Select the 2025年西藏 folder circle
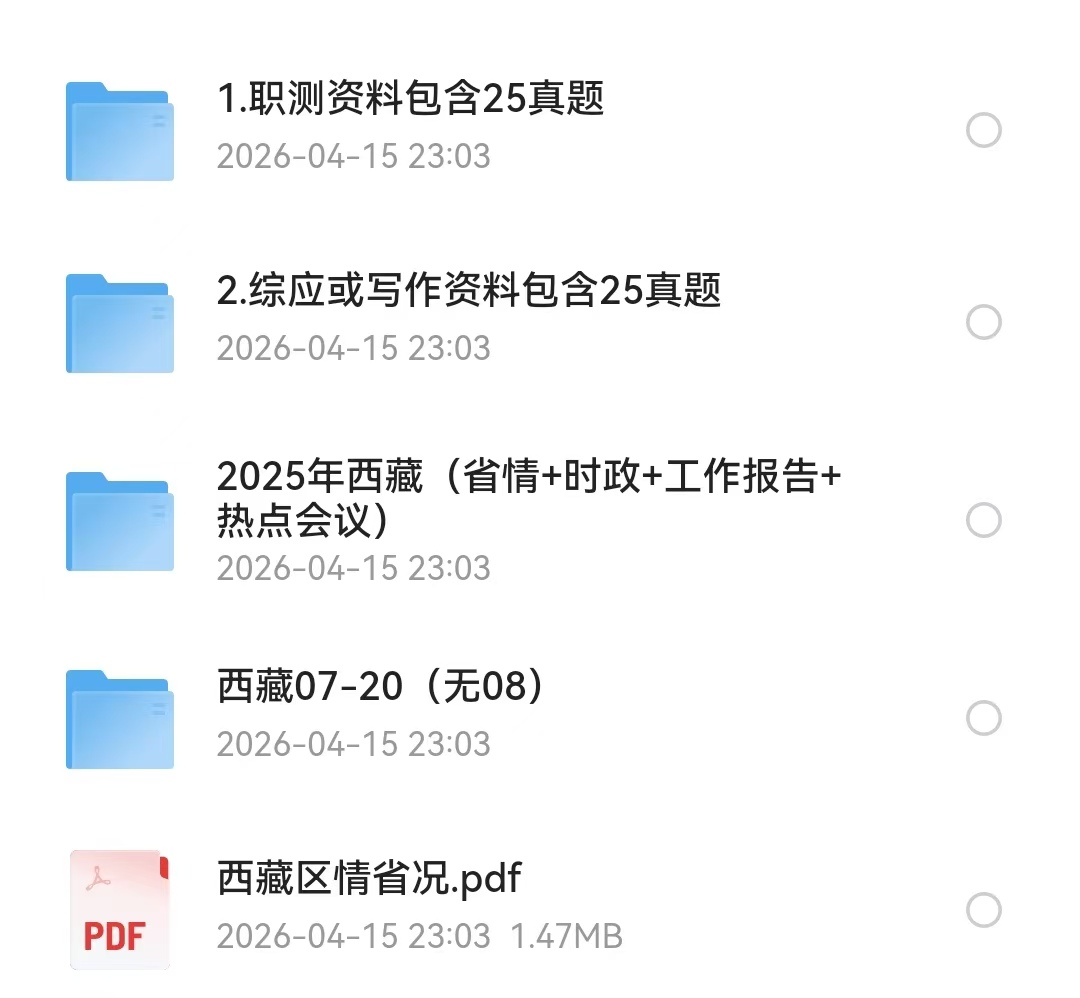 click(984, 520)
